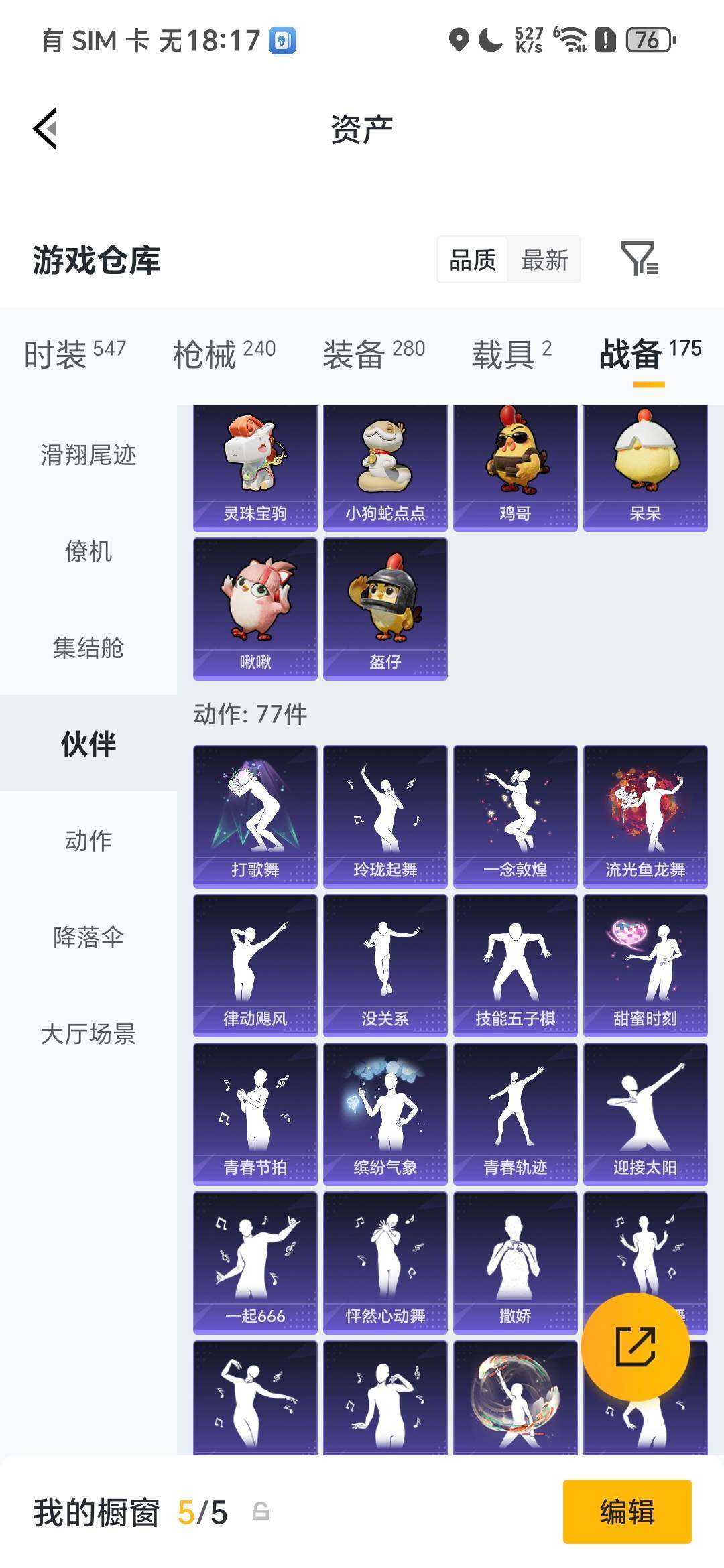Tap the back arrow to leave 资产 page
Screen dimensions: 724x1568
click(46, 131)
